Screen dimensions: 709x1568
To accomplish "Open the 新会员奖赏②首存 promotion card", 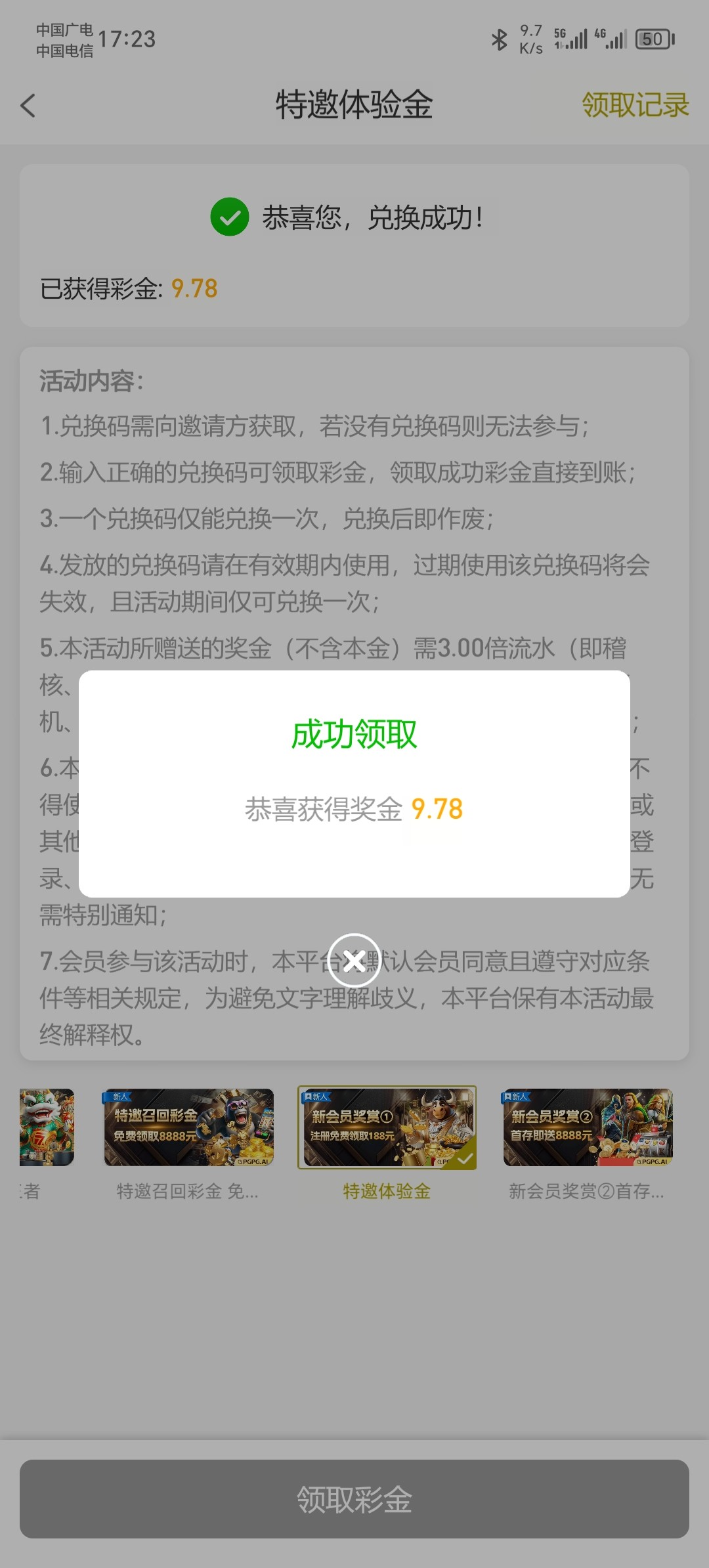I will point(588,1127).
